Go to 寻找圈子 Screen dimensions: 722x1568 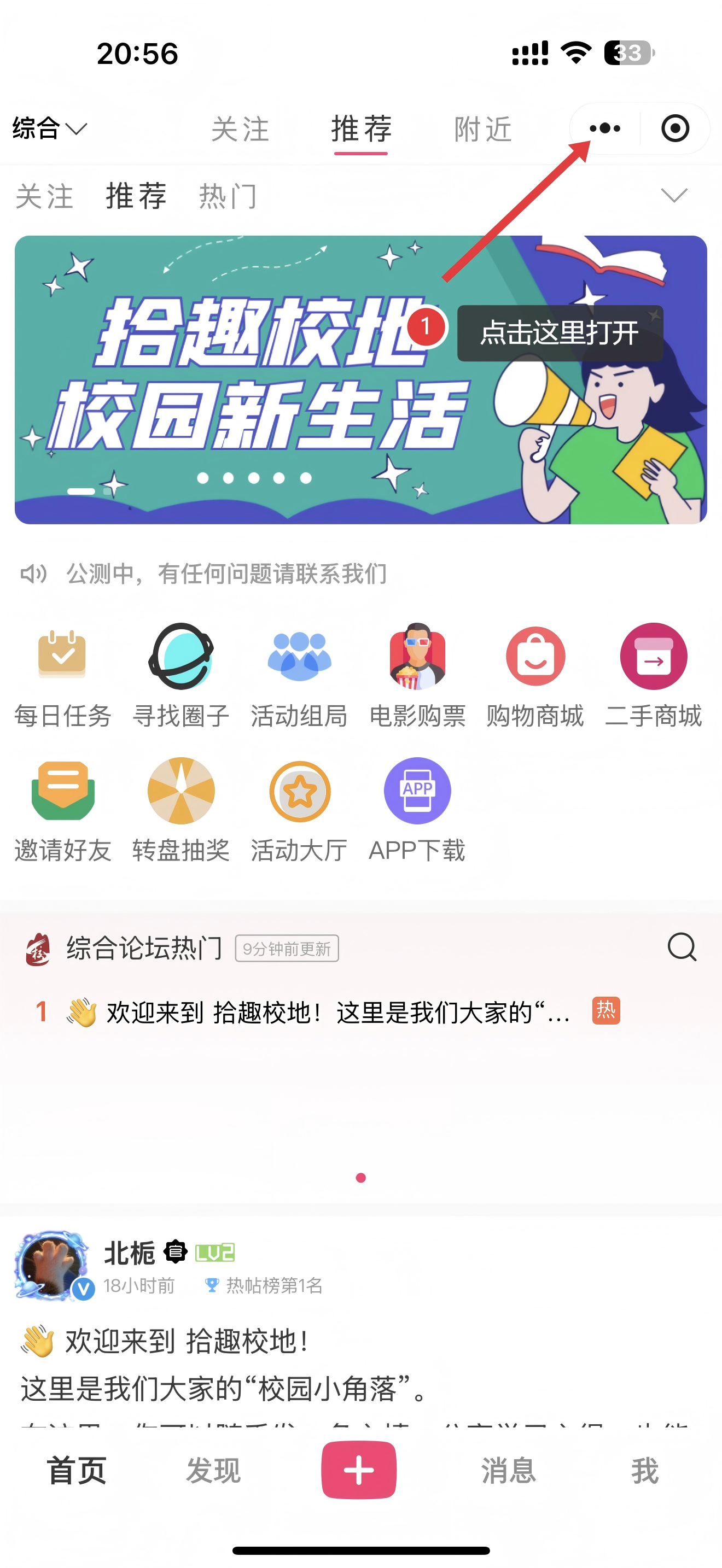(181, 675)
